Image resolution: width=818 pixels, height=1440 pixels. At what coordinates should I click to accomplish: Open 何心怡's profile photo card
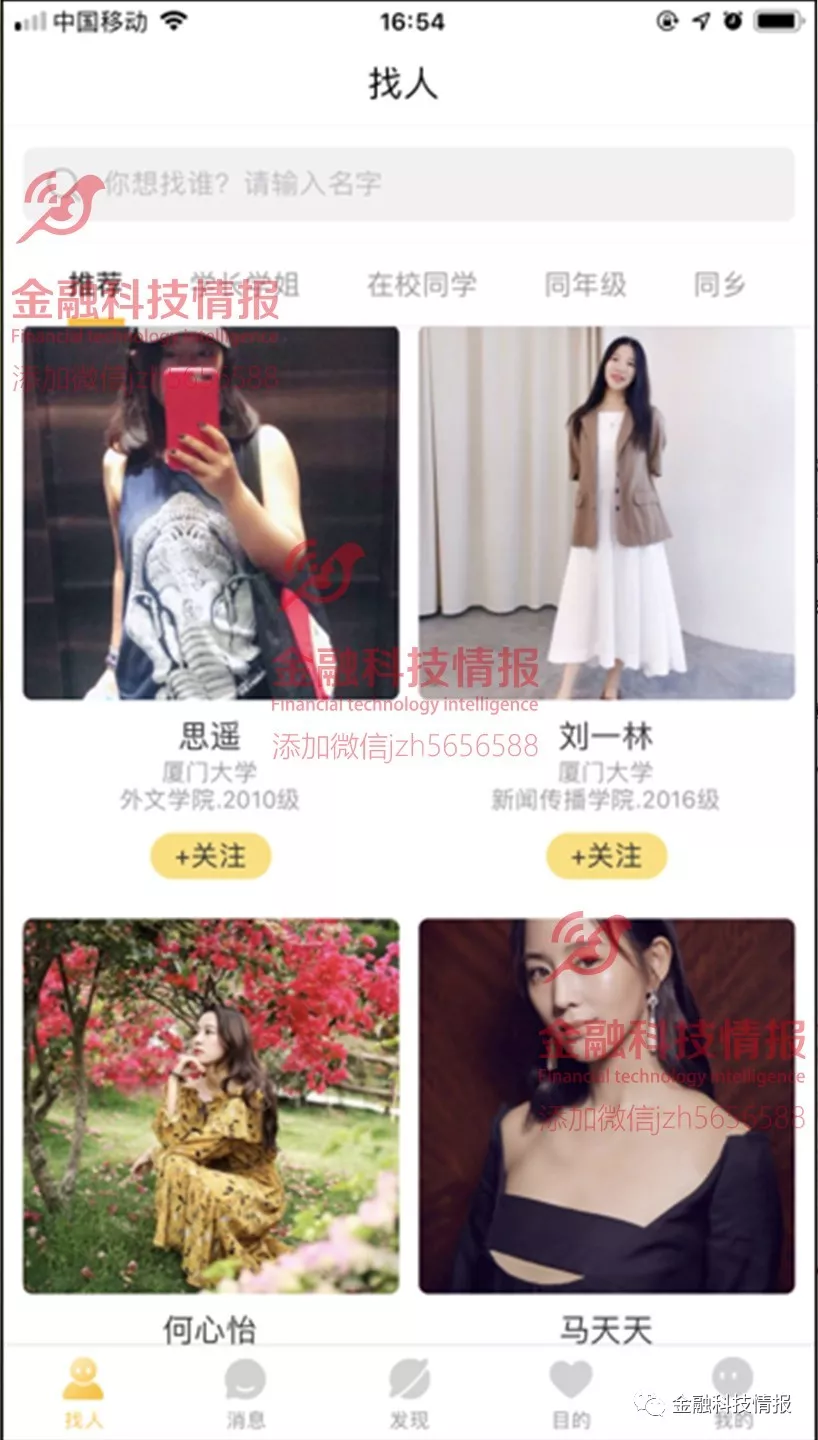click(x=211, y=1105)
